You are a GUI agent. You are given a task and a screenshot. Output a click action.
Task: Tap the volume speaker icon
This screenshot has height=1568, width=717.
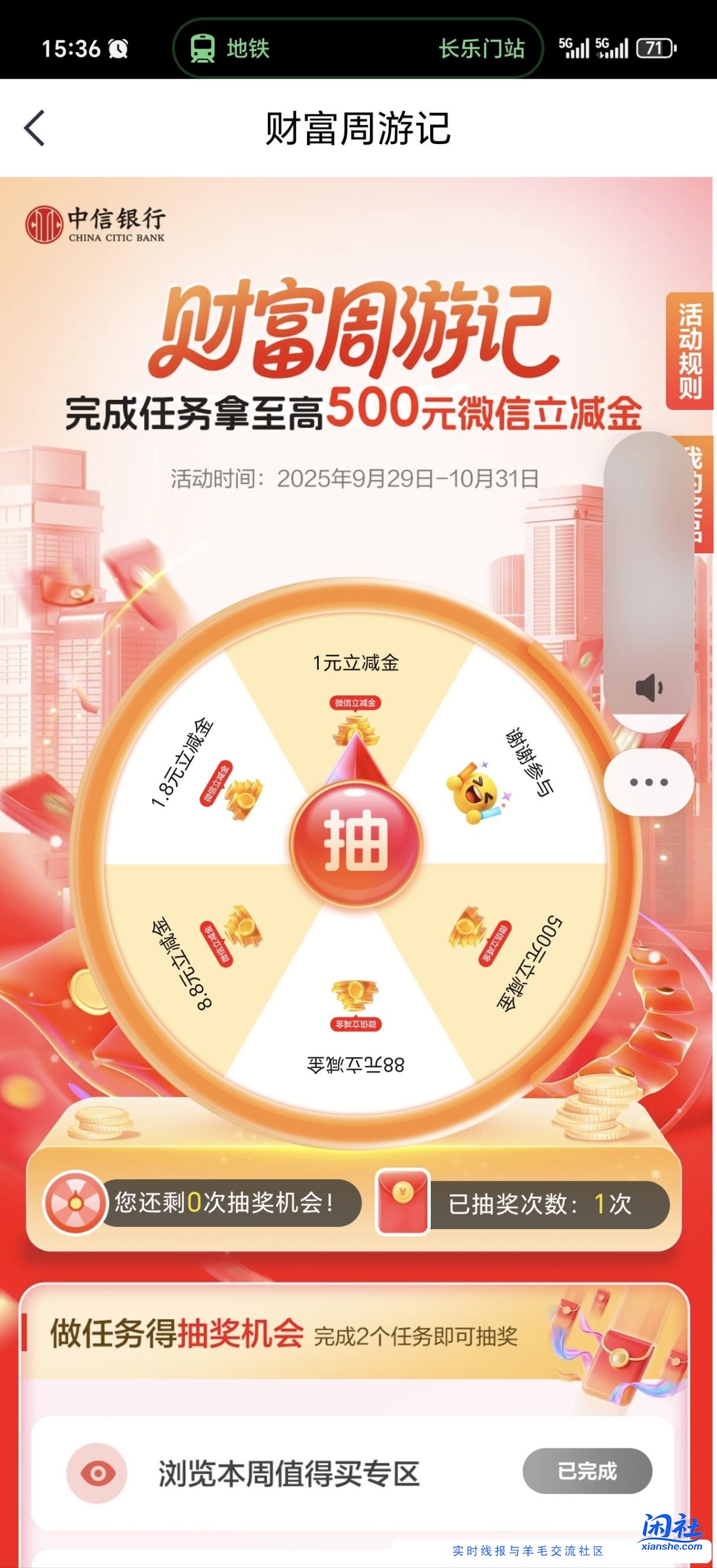(x=649, y=688)
